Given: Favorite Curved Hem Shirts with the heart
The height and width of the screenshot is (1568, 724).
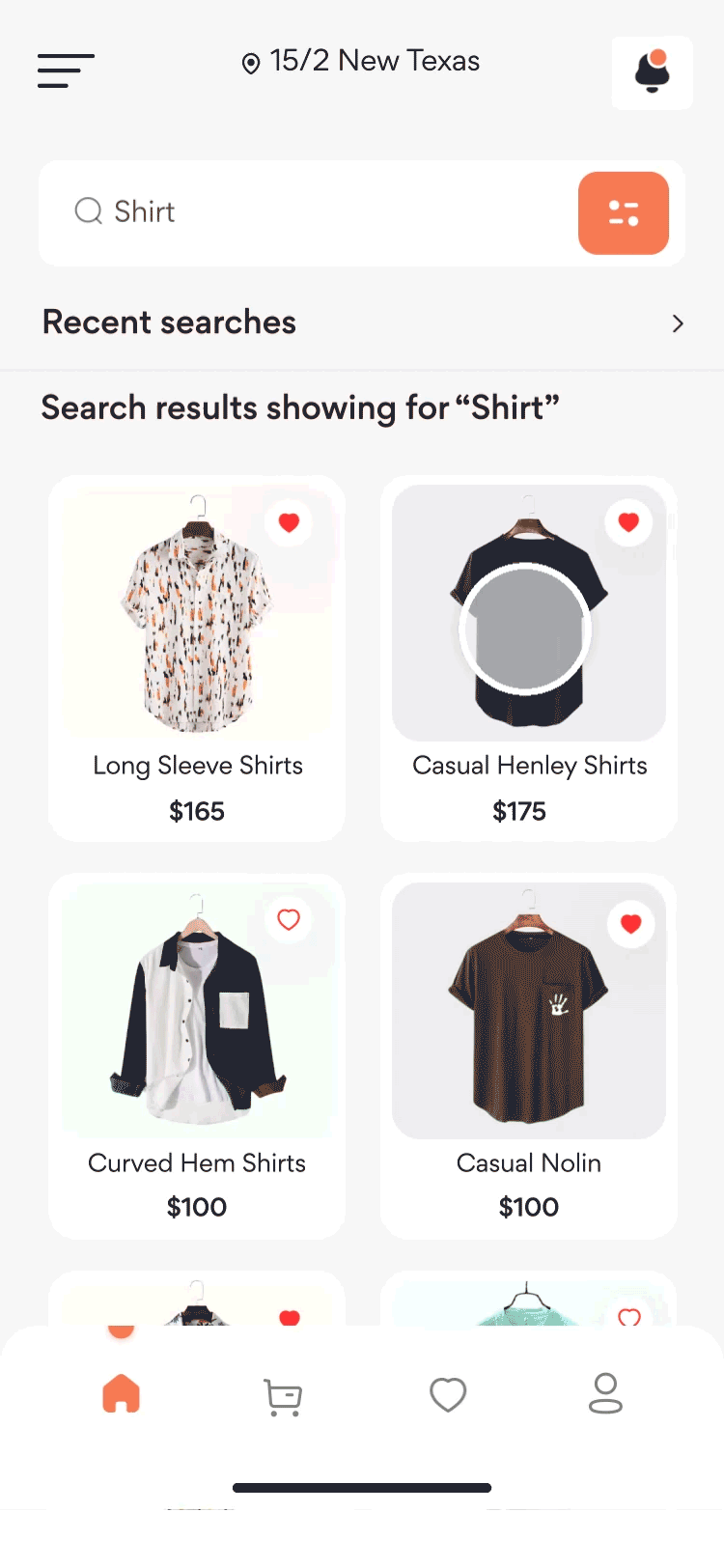Looking at the screenshot, I should [289, 920].
